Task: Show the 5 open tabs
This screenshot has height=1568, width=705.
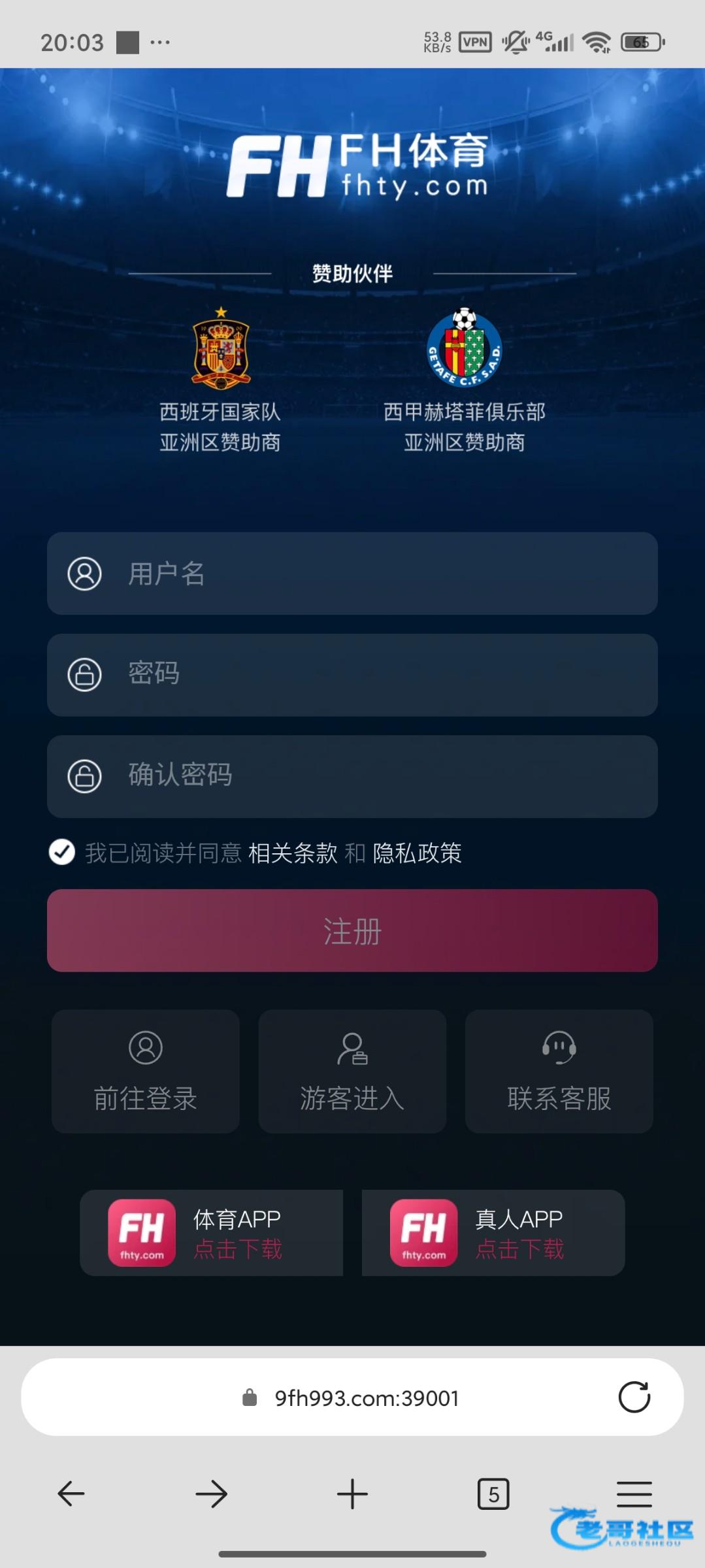Action: (x=493, y=1494)
